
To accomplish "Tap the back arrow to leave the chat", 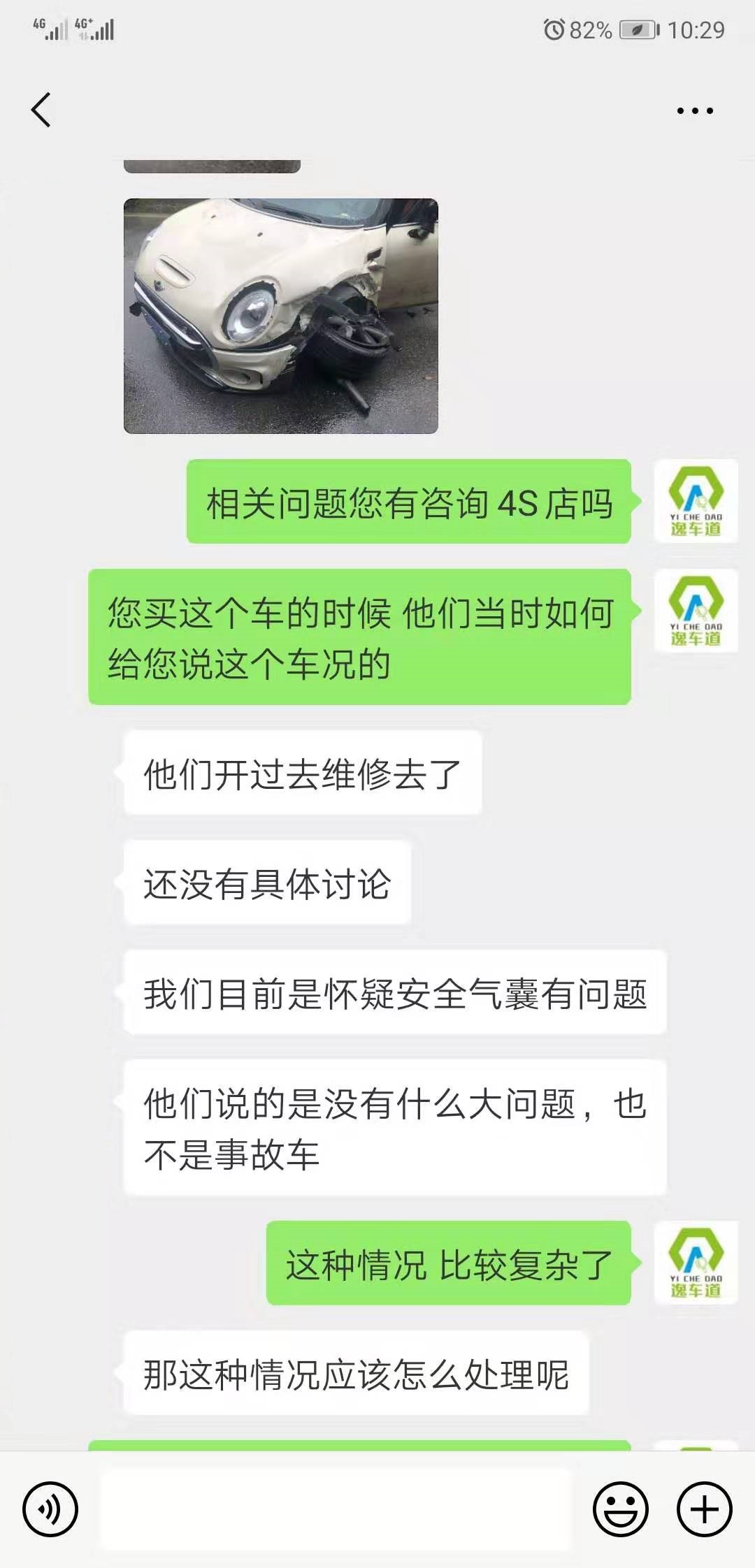I will pos(40,108).
